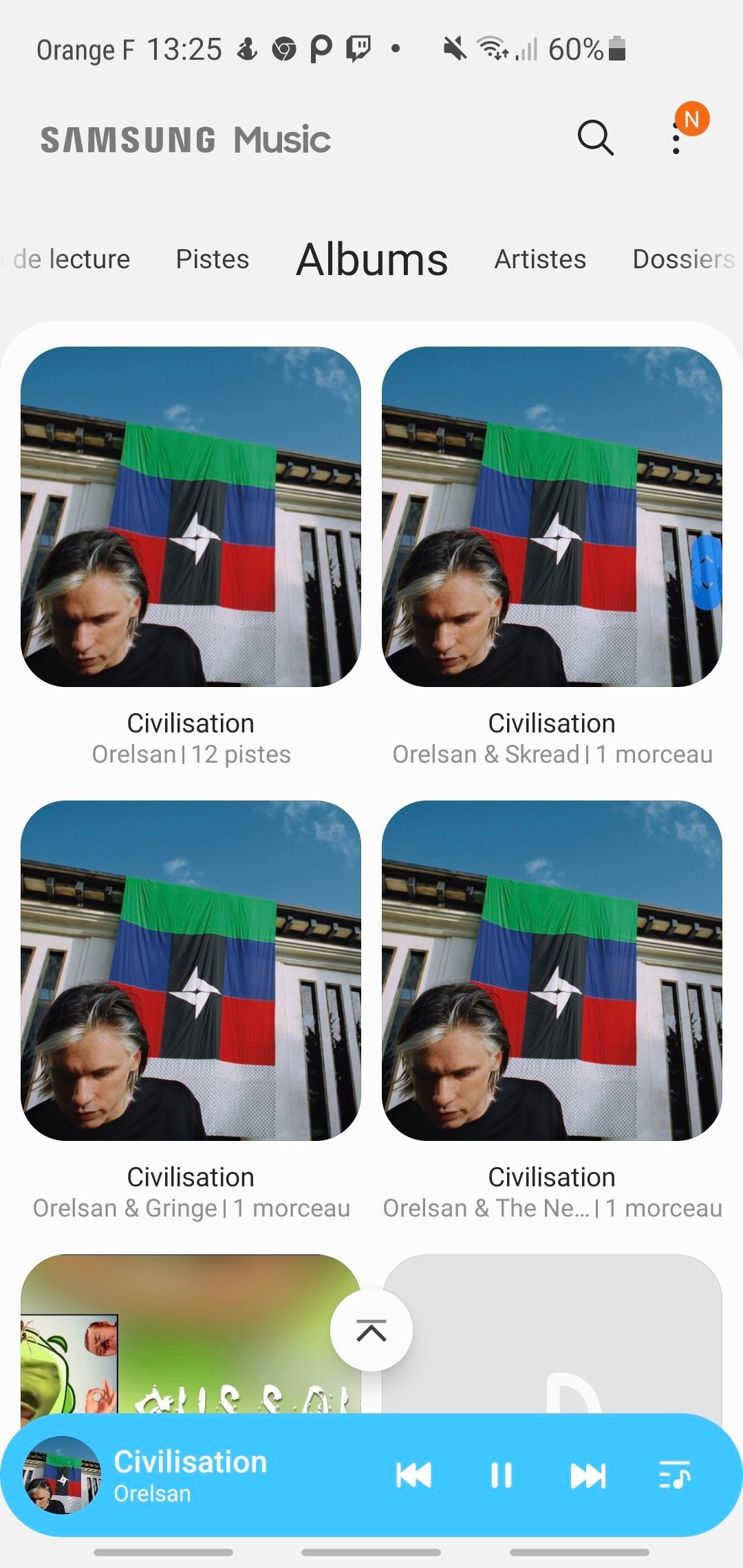Open the search icon
Image resolution: width=743 pixels, height=1568 pixels.
595,138
